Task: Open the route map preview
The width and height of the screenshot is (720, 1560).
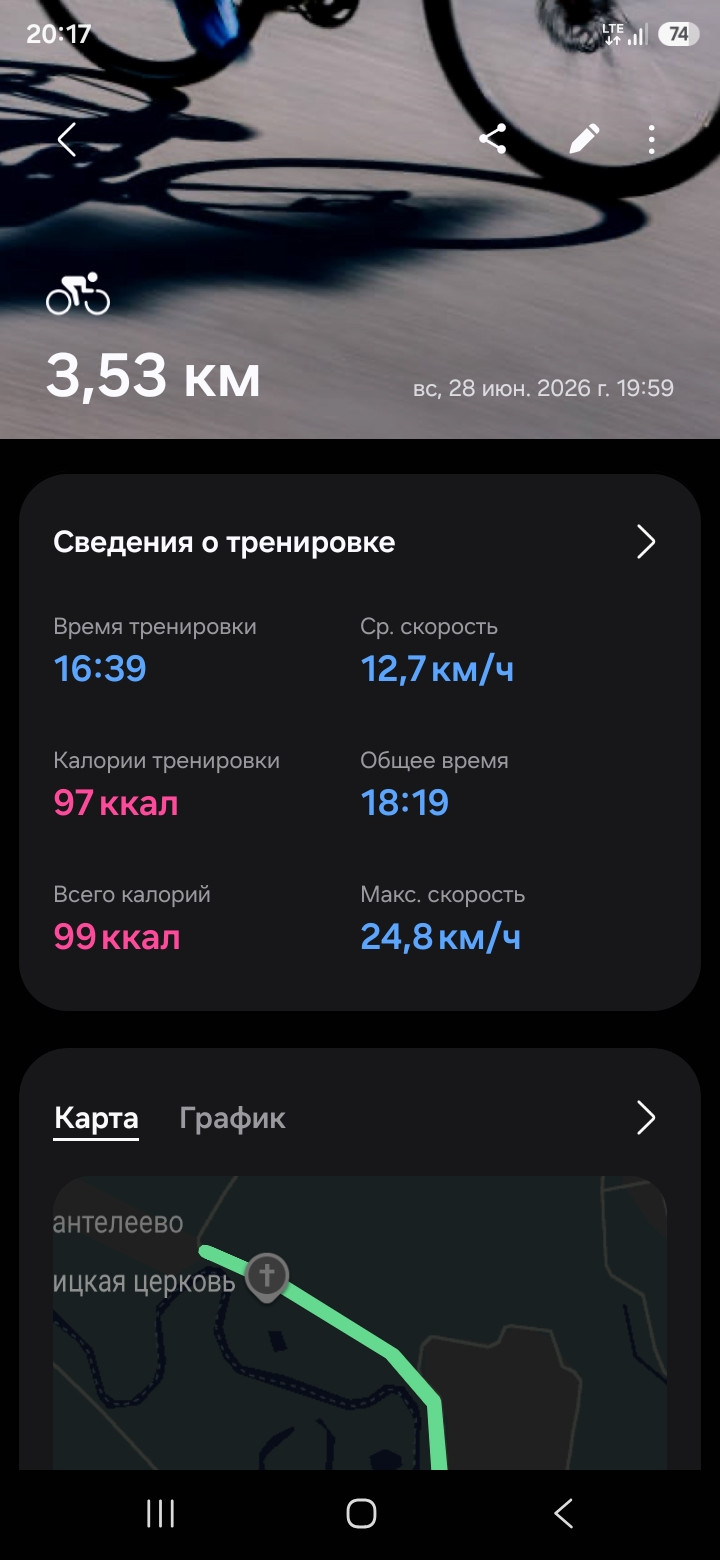Action: [360, 1323]
